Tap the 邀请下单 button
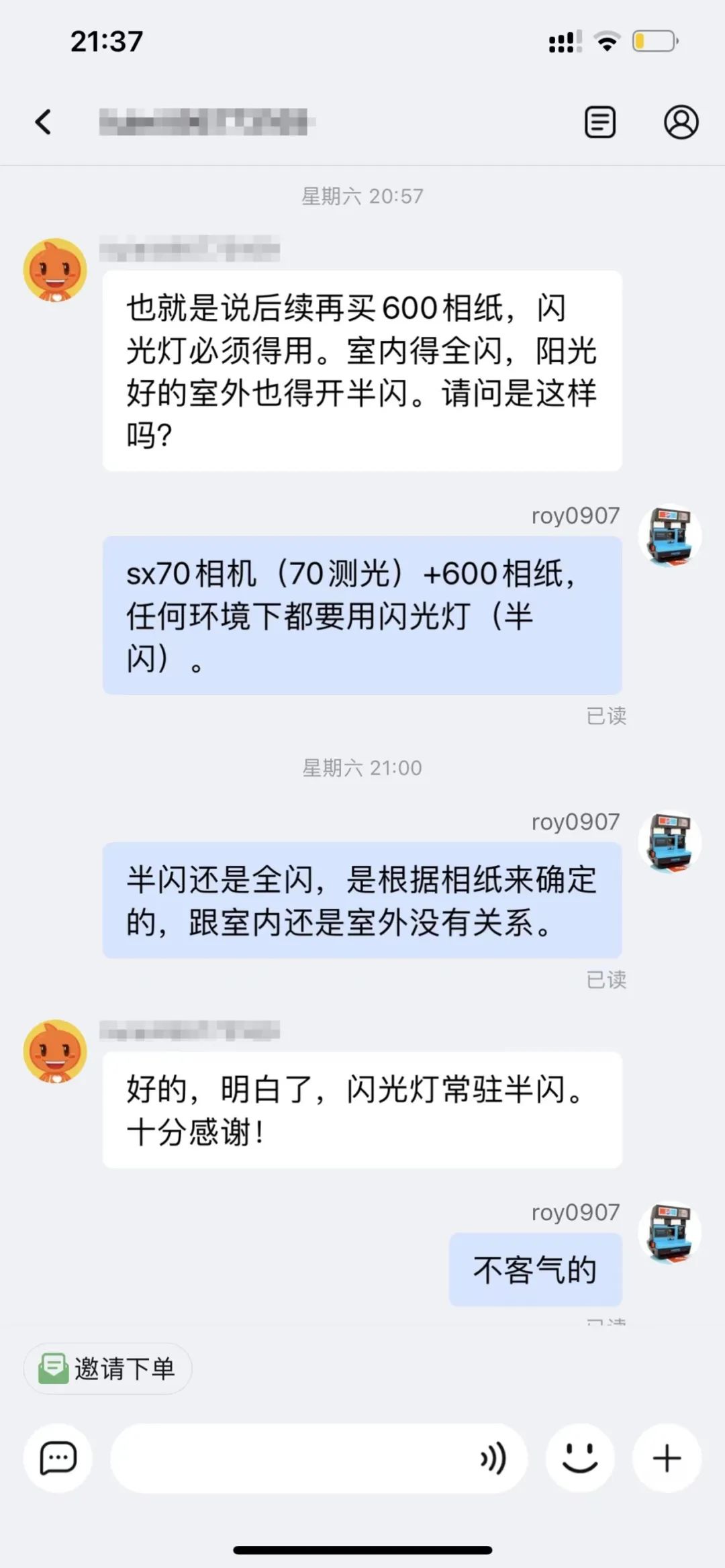The width and height of the screenshot is (725, 1568). tap(107, 1369)
